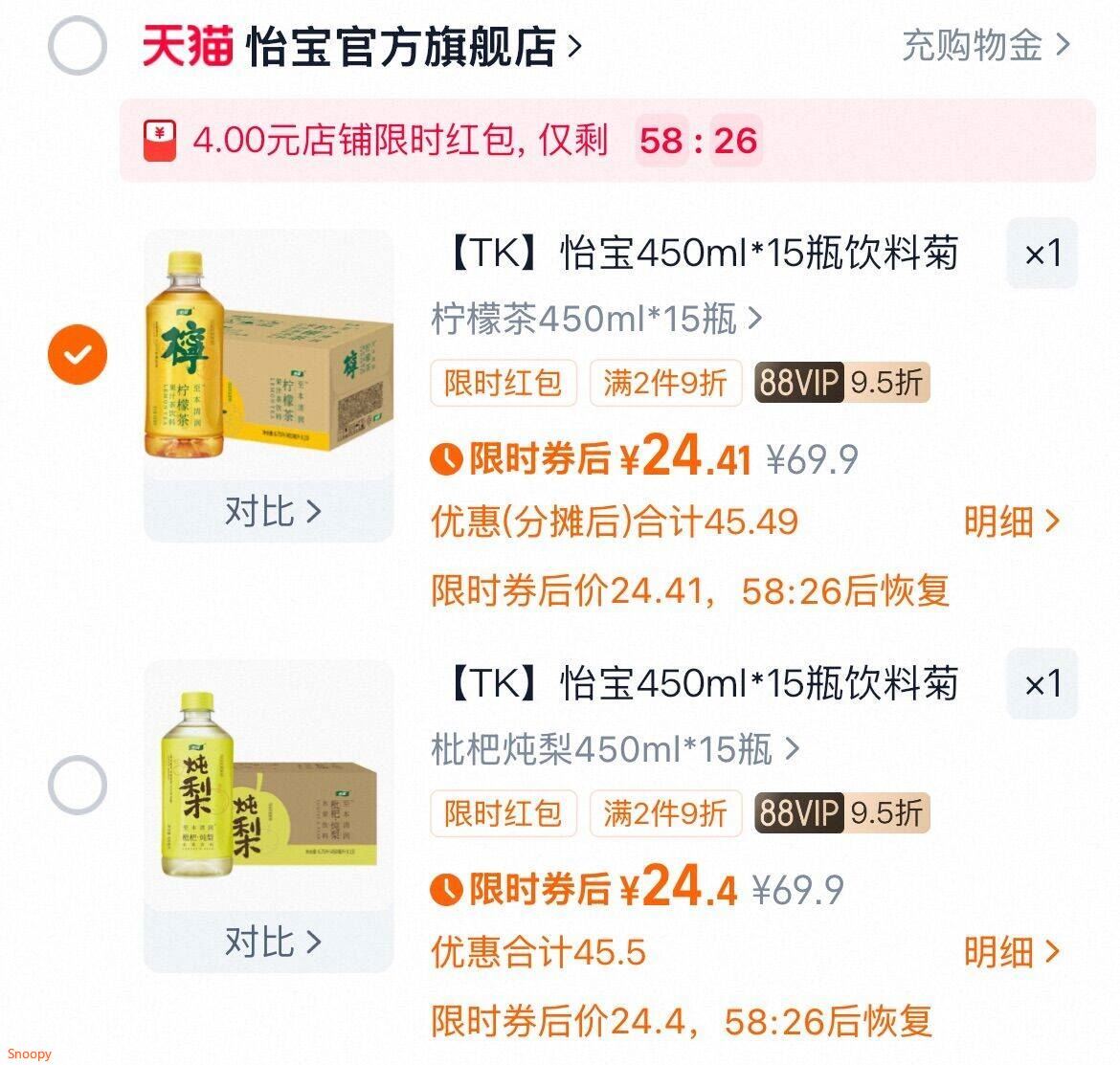Viewport: 1120px width, 1065px height.
Task: View 明细 for 优惠合计45.49
Action: coord(1011,521)
